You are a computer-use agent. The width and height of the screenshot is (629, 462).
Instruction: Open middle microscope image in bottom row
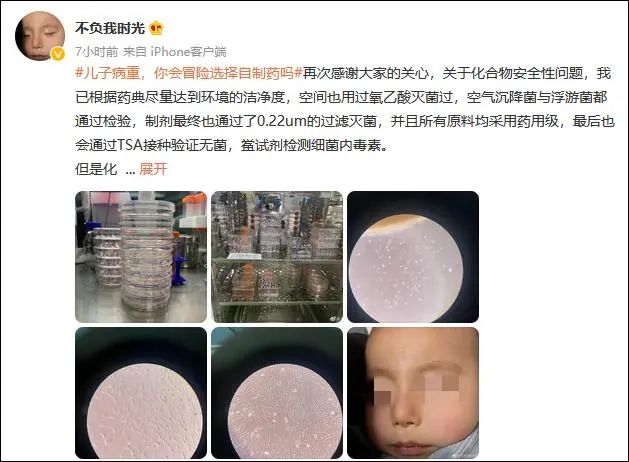coord(277,391)
